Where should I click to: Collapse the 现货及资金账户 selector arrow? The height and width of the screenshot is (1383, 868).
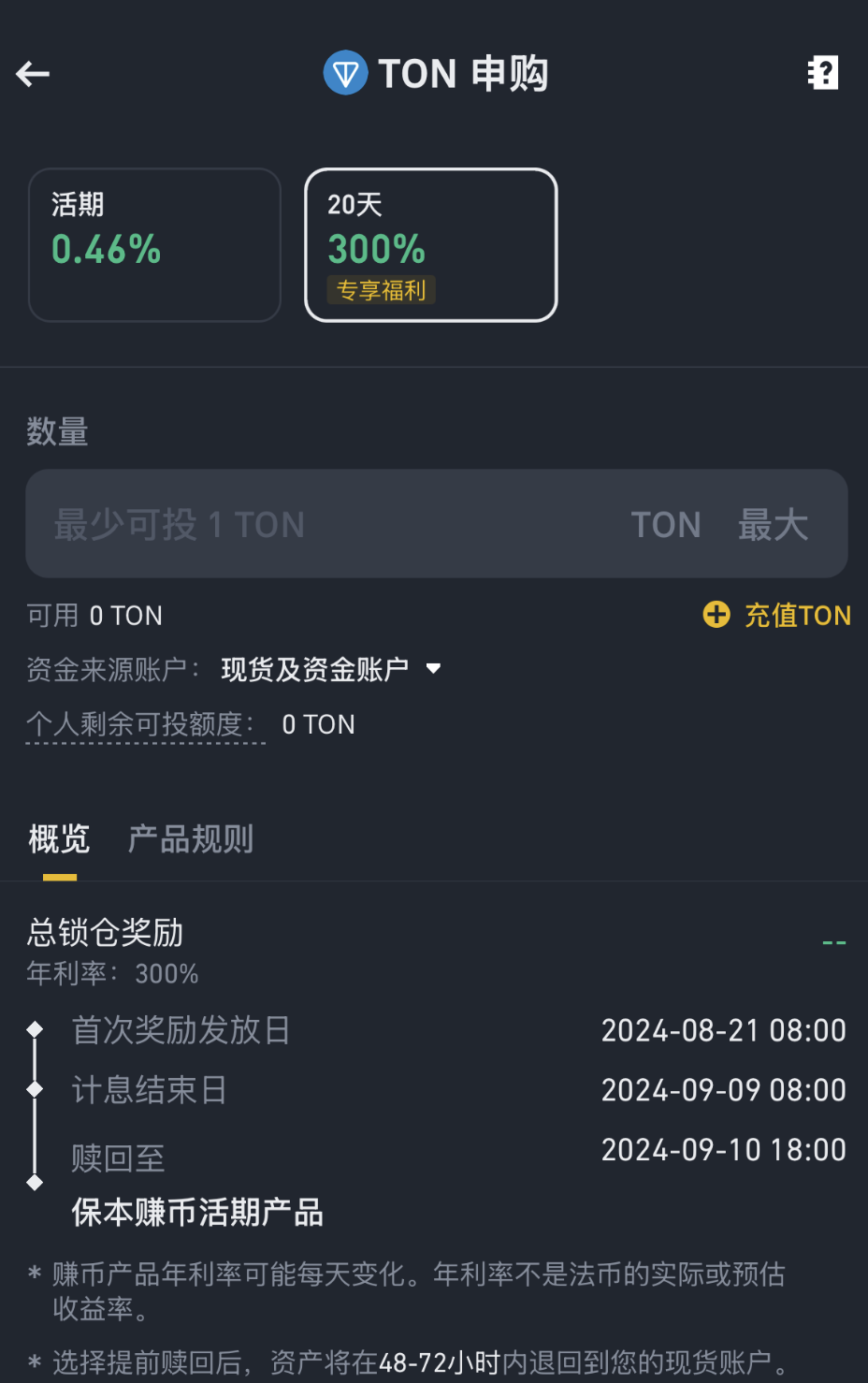433,668
